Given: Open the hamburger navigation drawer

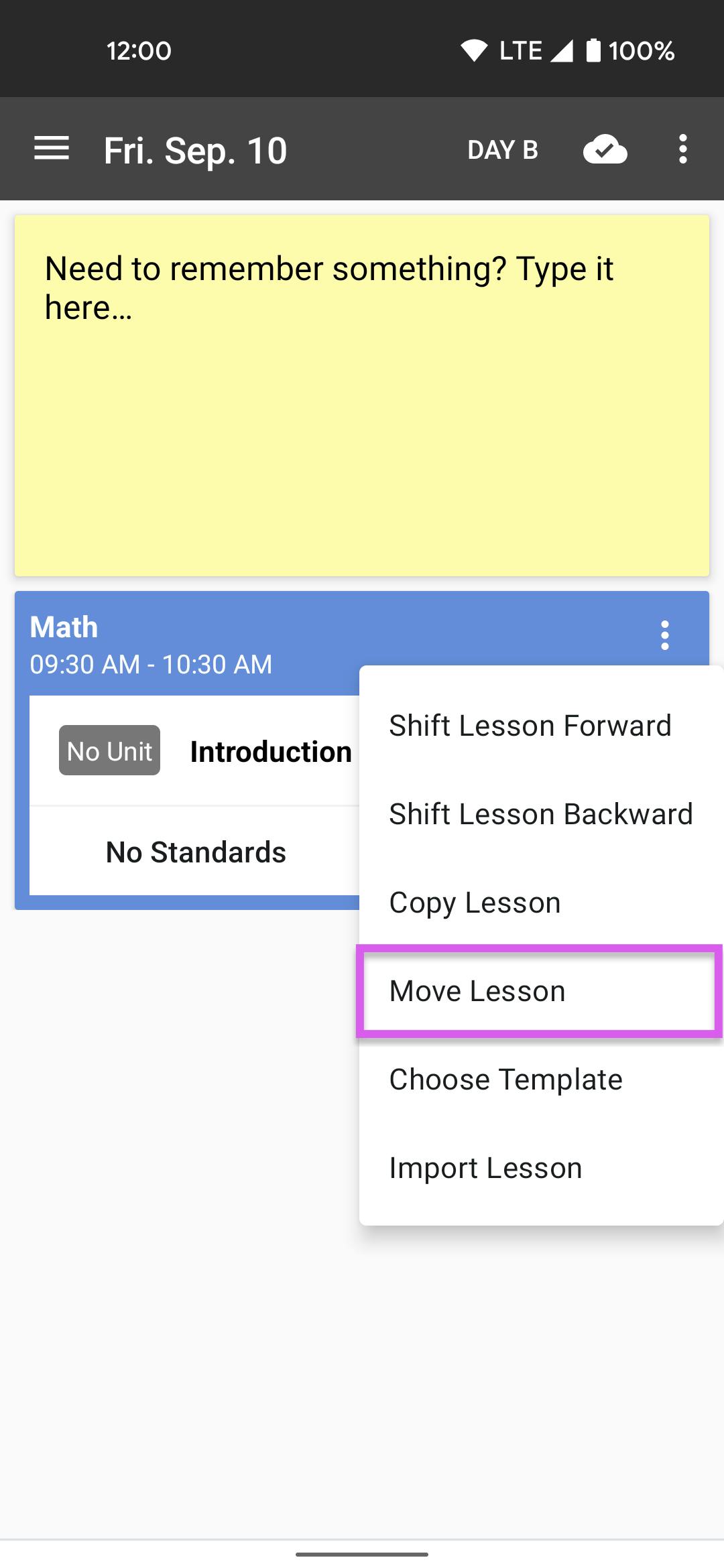Looking at the screenshot, I should click(52, 149).
